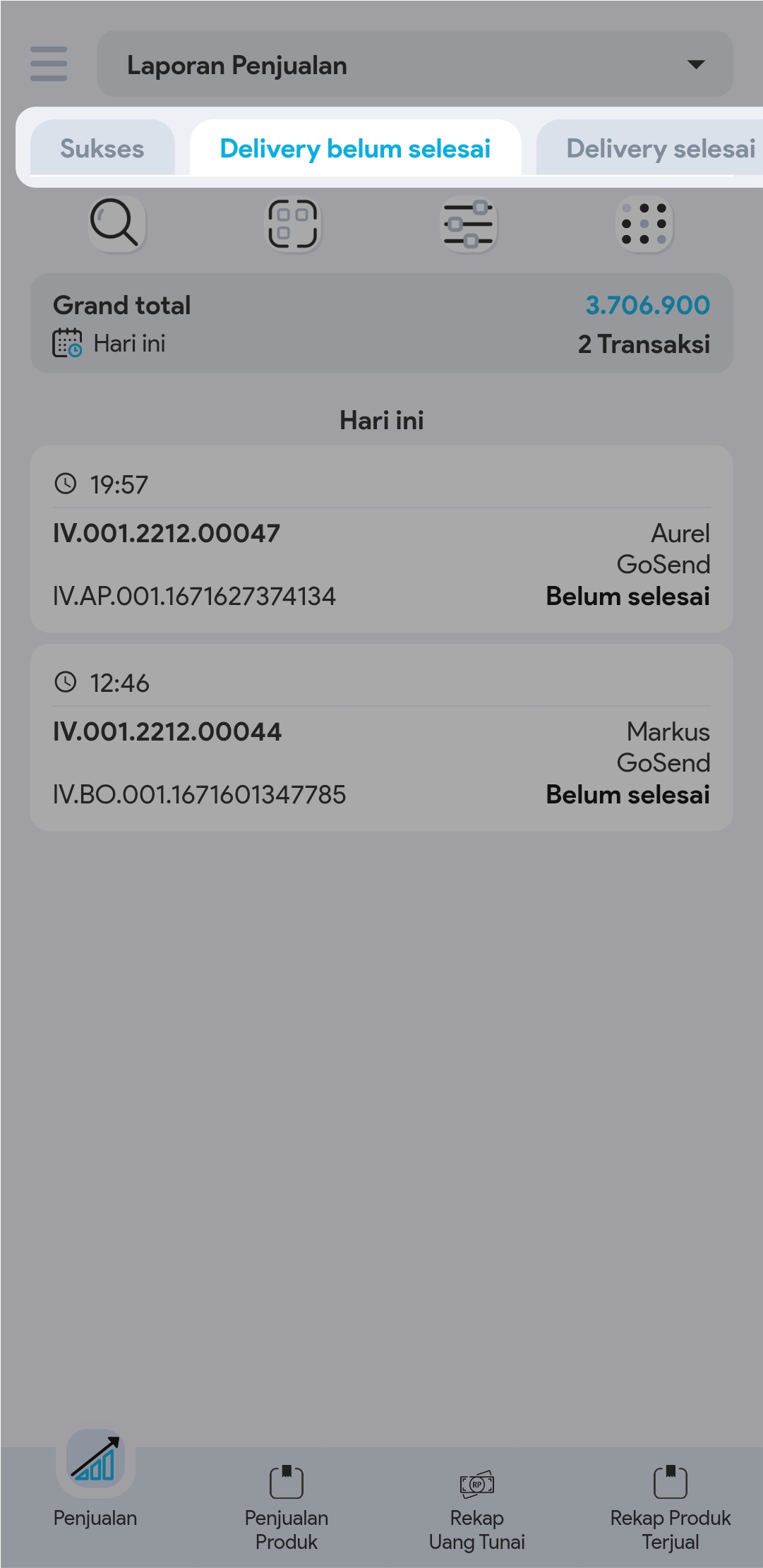The image size is (763, 1568).
Task: Open Rekap Produk Terjual tab
Action: tap(670, 1502)
